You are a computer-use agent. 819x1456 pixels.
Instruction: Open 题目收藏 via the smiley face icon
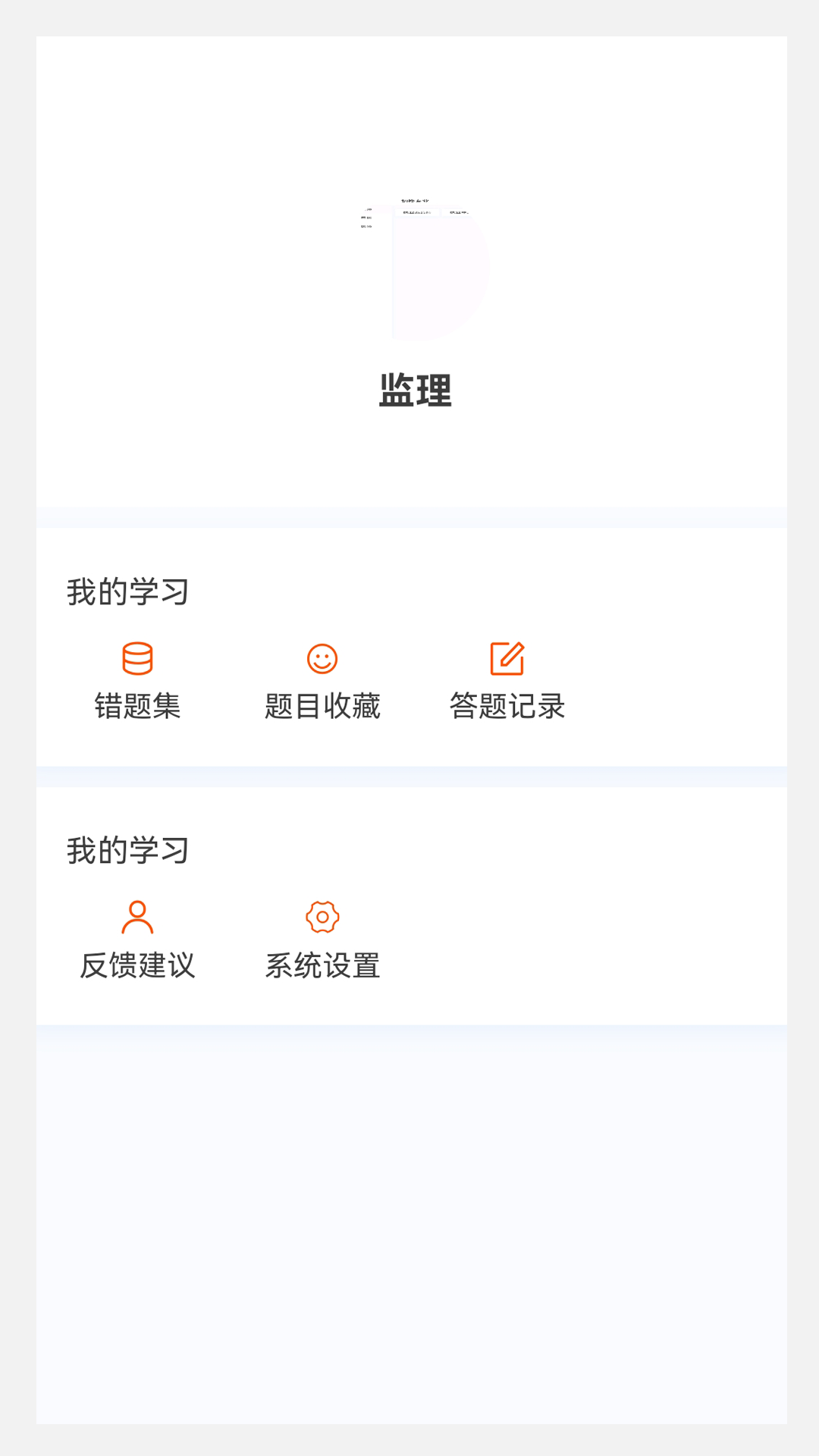(322, 659)
